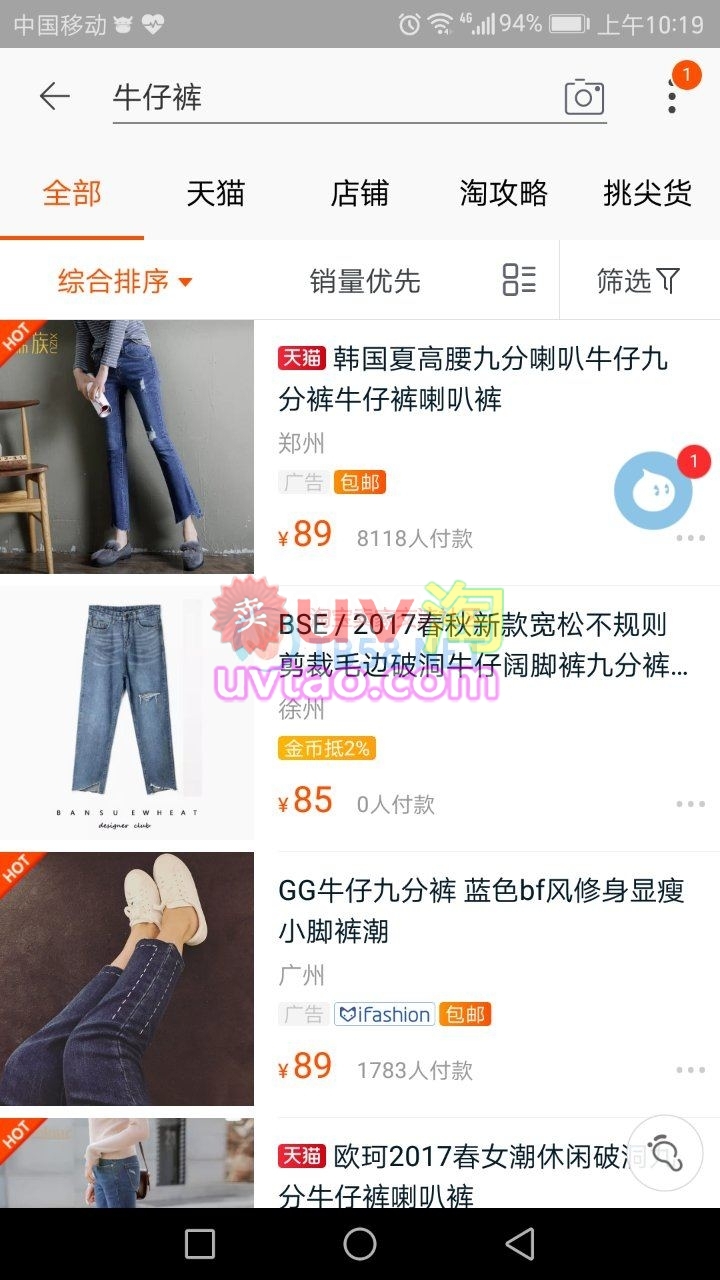Go back using the top arrow
The width and height of the screenshot is (720, 1280).
tap(54, 97)
